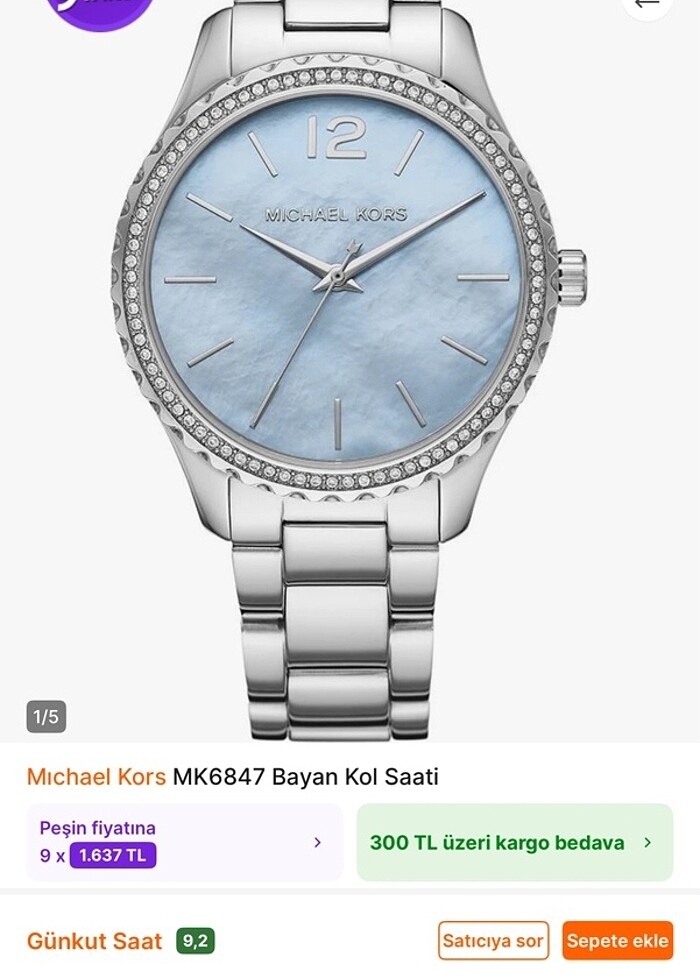Open the Michael Kors brand link

(96, 776)
